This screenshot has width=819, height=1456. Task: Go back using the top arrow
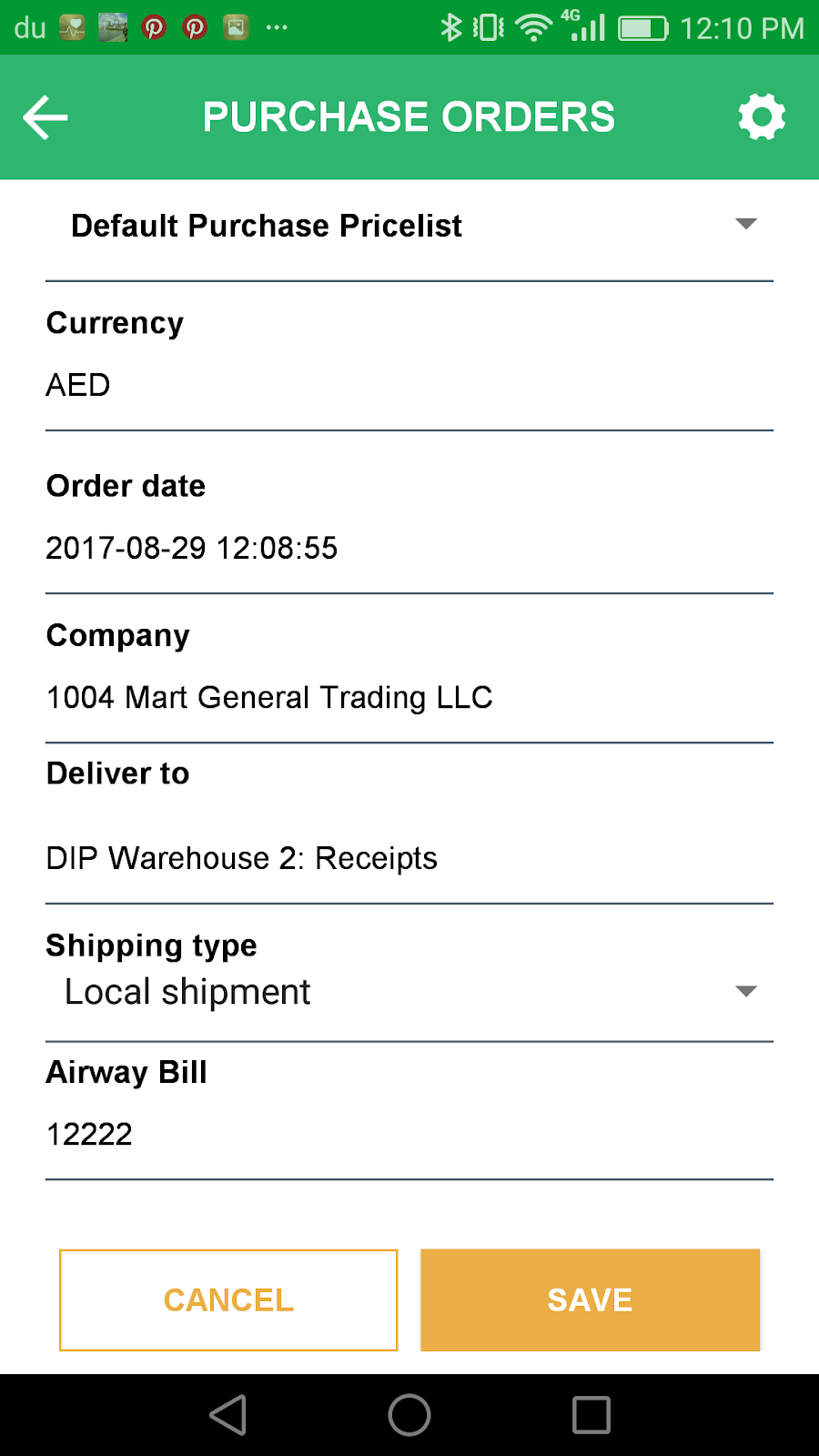[45, 117]
